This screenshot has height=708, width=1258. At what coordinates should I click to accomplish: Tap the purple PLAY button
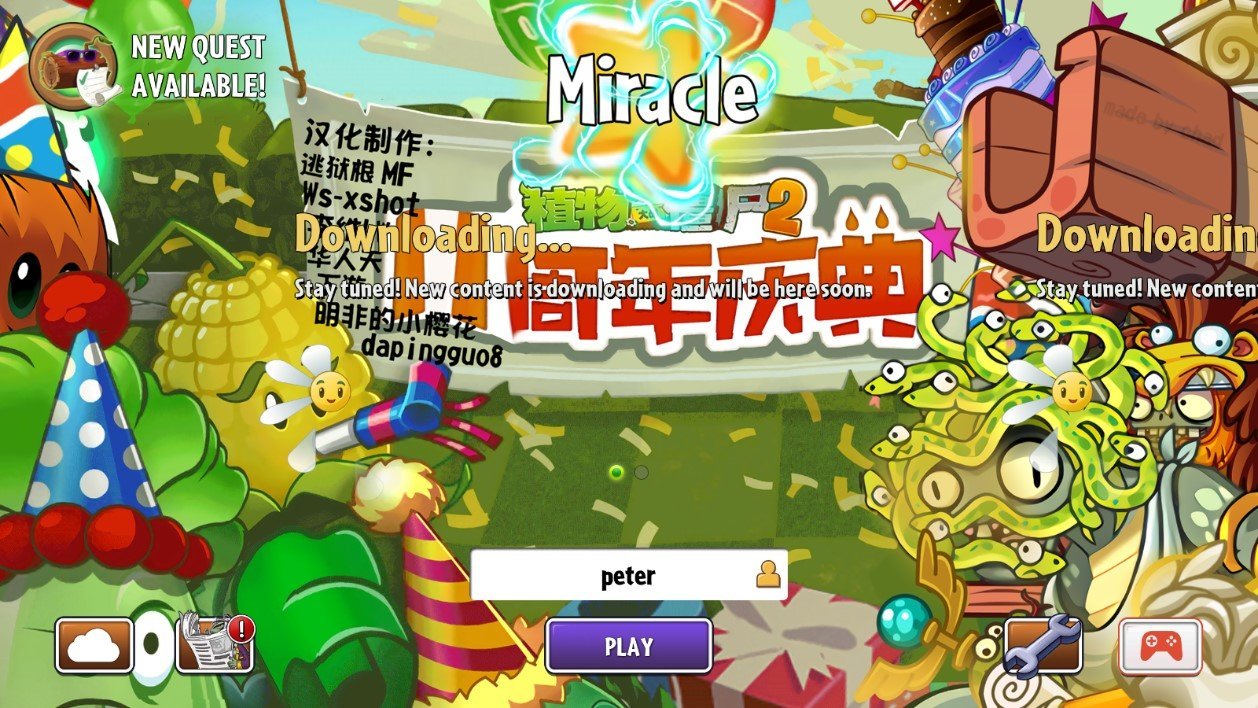(x=629, y=646)
